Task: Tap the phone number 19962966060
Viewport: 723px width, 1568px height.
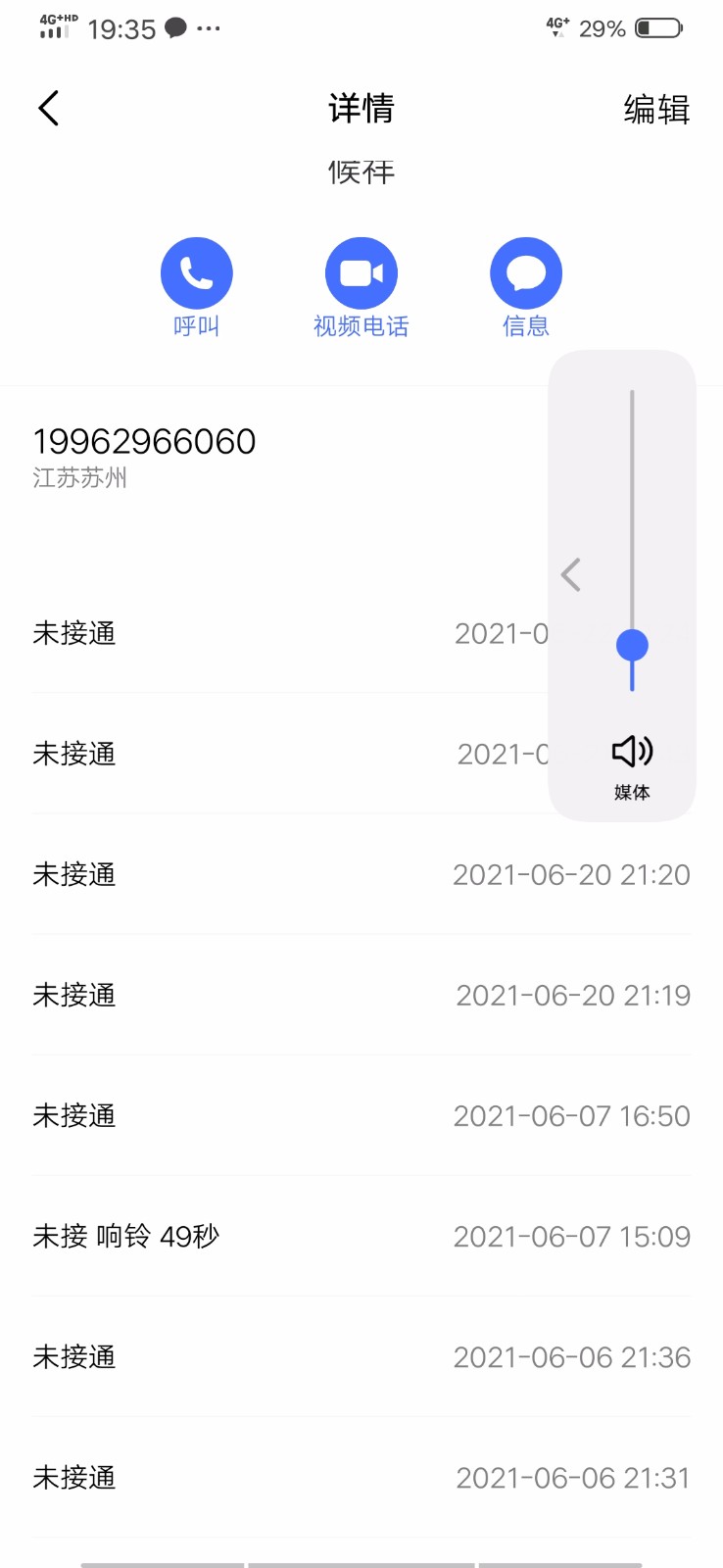Action: [144, 442]
